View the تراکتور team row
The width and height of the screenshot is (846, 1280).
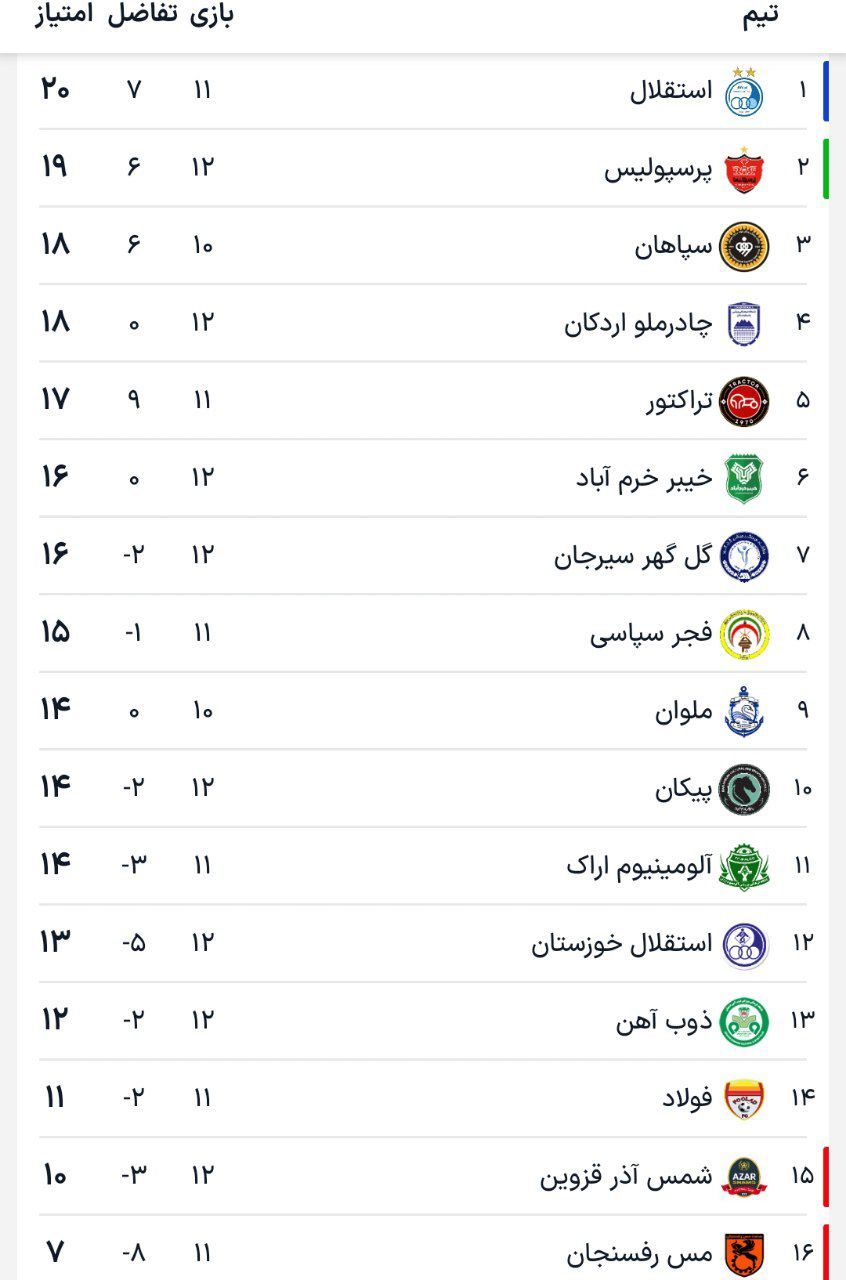click(423, 401)
